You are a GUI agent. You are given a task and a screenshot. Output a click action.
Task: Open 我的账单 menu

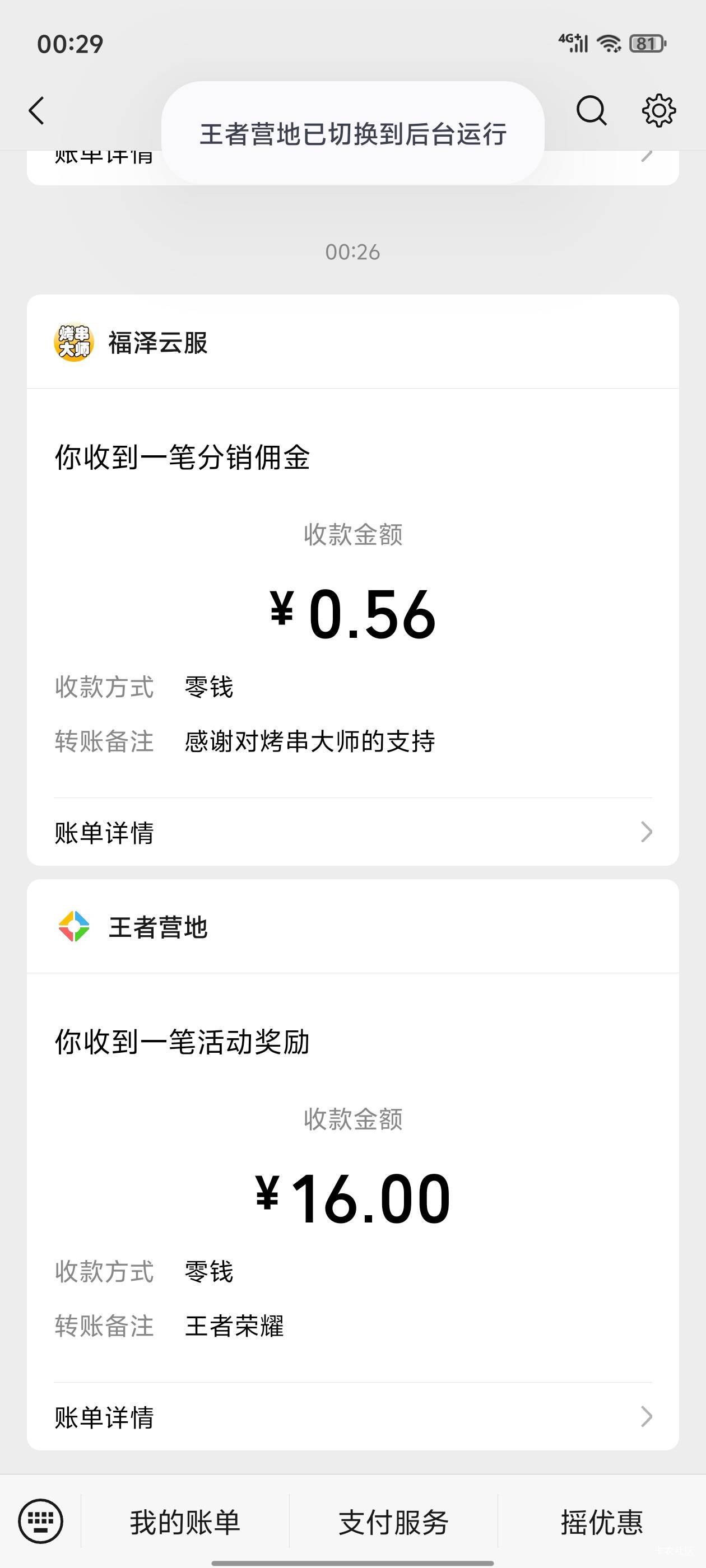185,1522
